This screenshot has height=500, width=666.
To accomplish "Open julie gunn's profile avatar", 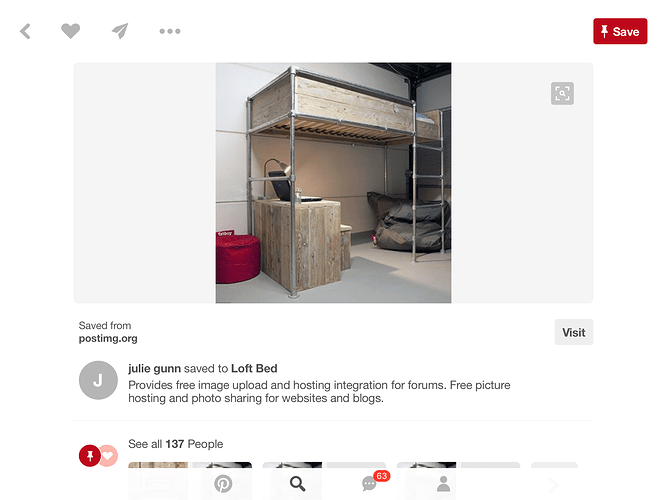I will pos(98,380).
